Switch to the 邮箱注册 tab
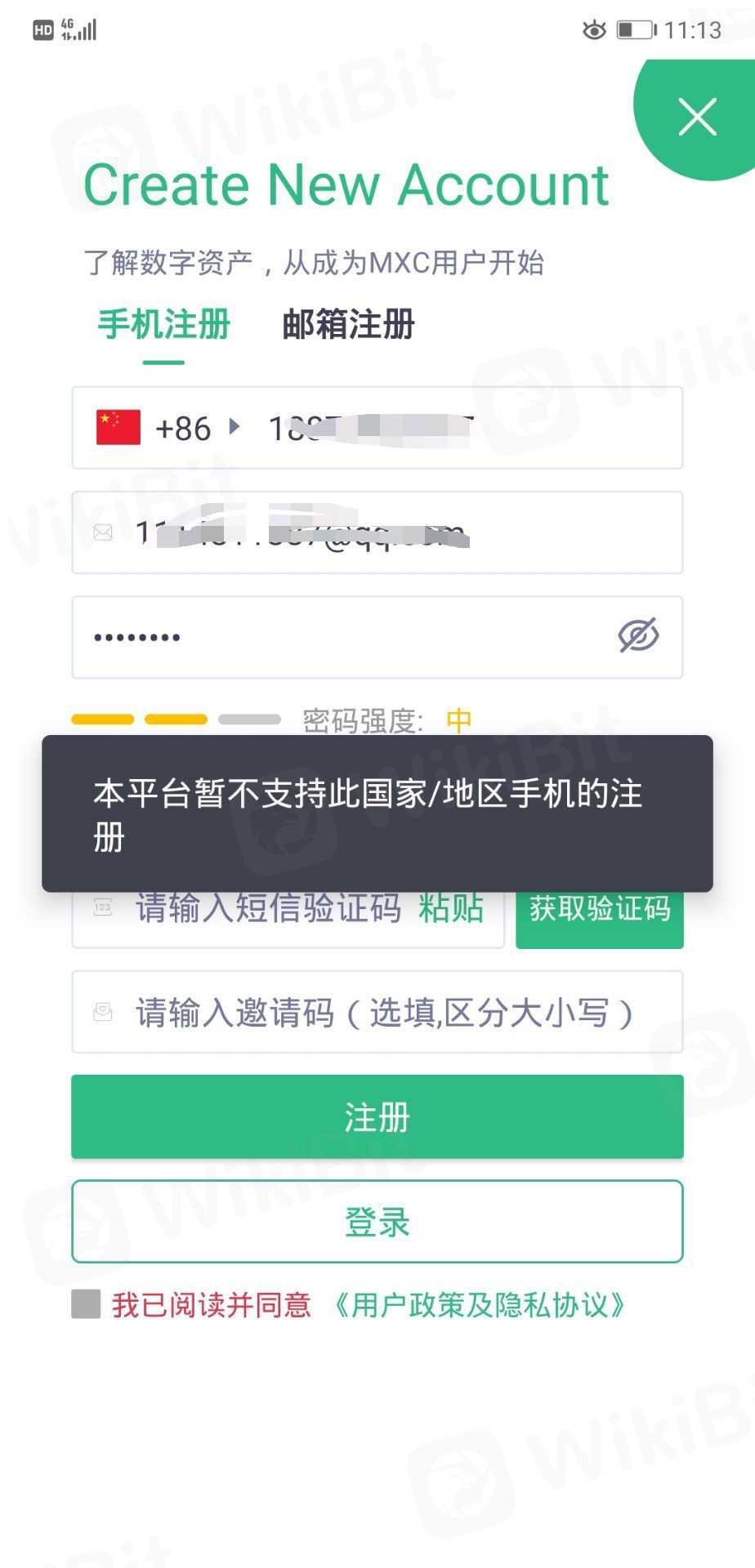The image size is (755, 1568). click(349, 324)
